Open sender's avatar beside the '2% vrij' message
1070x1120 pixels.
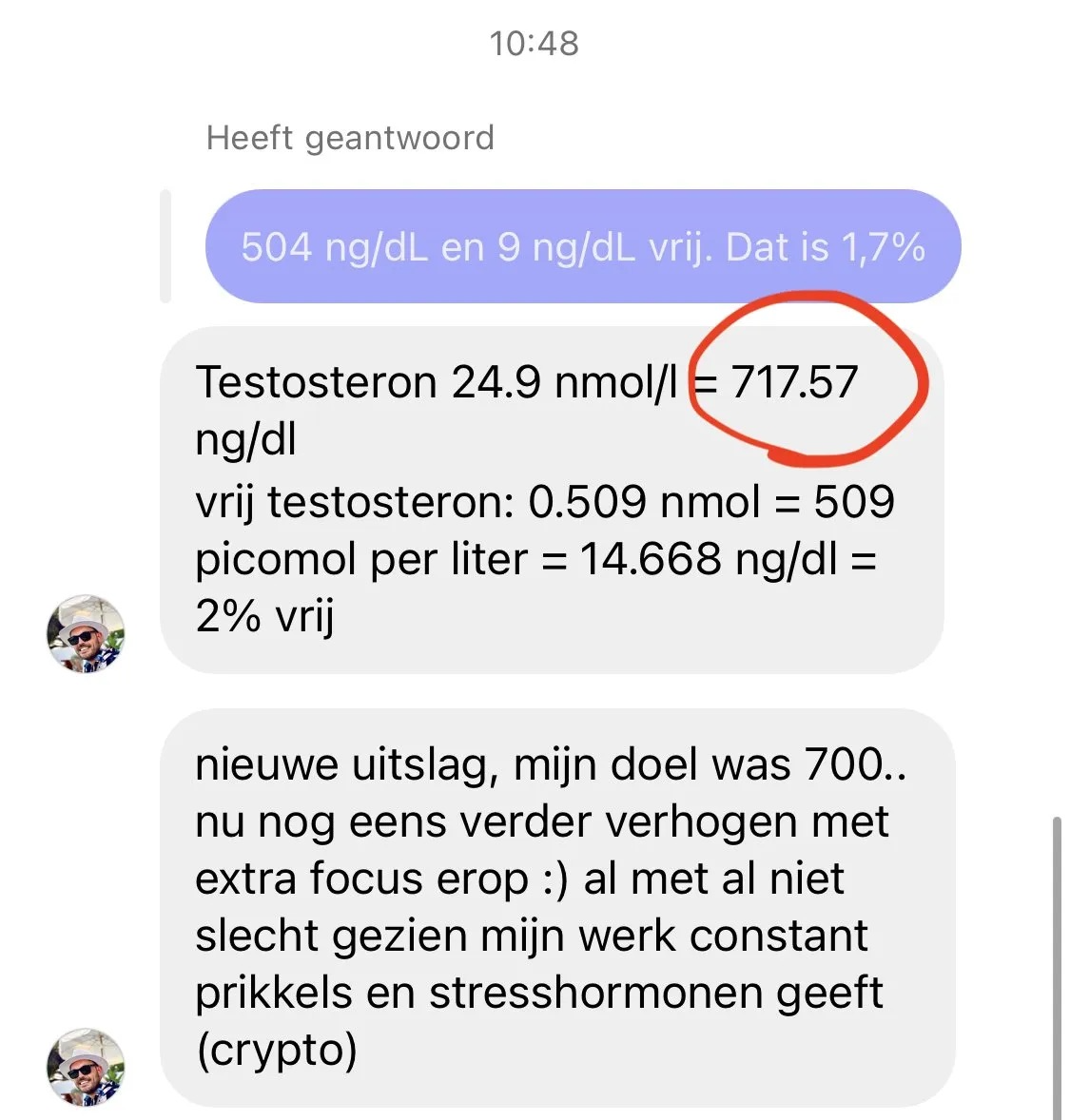tap(86, 634)
